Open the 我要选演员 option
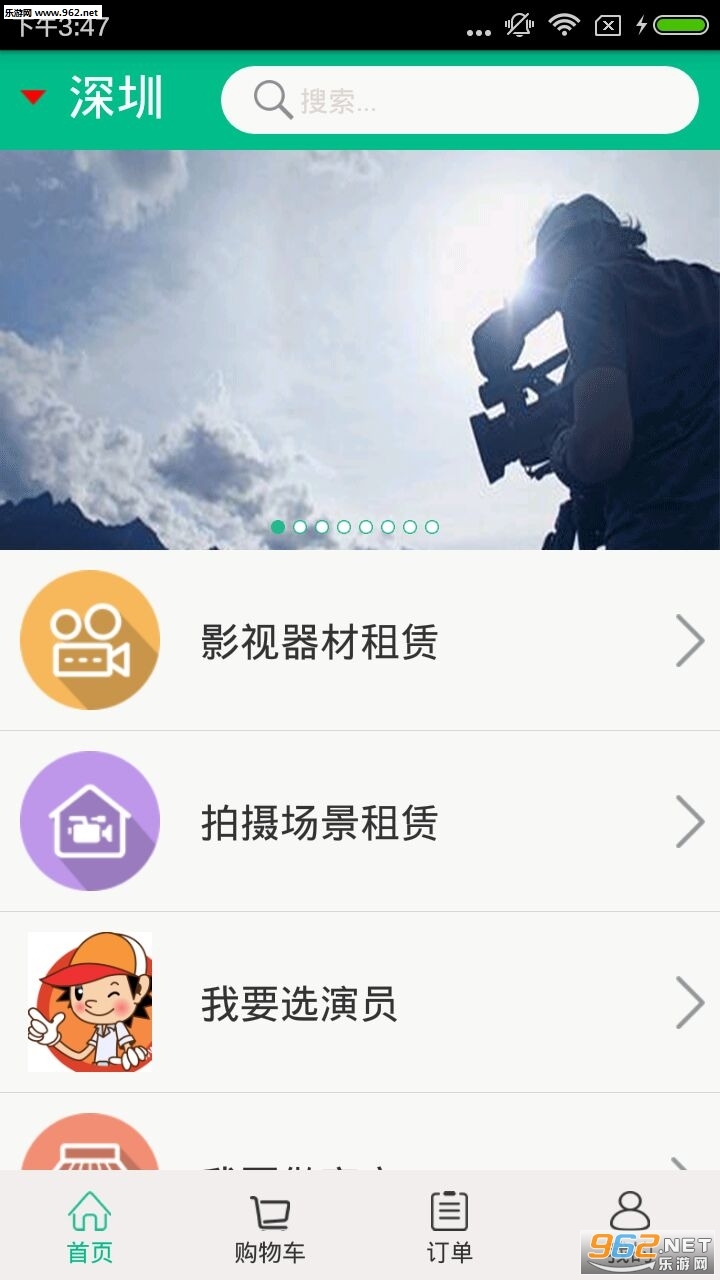Image resolution: width=720 pixels, height=1280 pixels. point(300,1005)
